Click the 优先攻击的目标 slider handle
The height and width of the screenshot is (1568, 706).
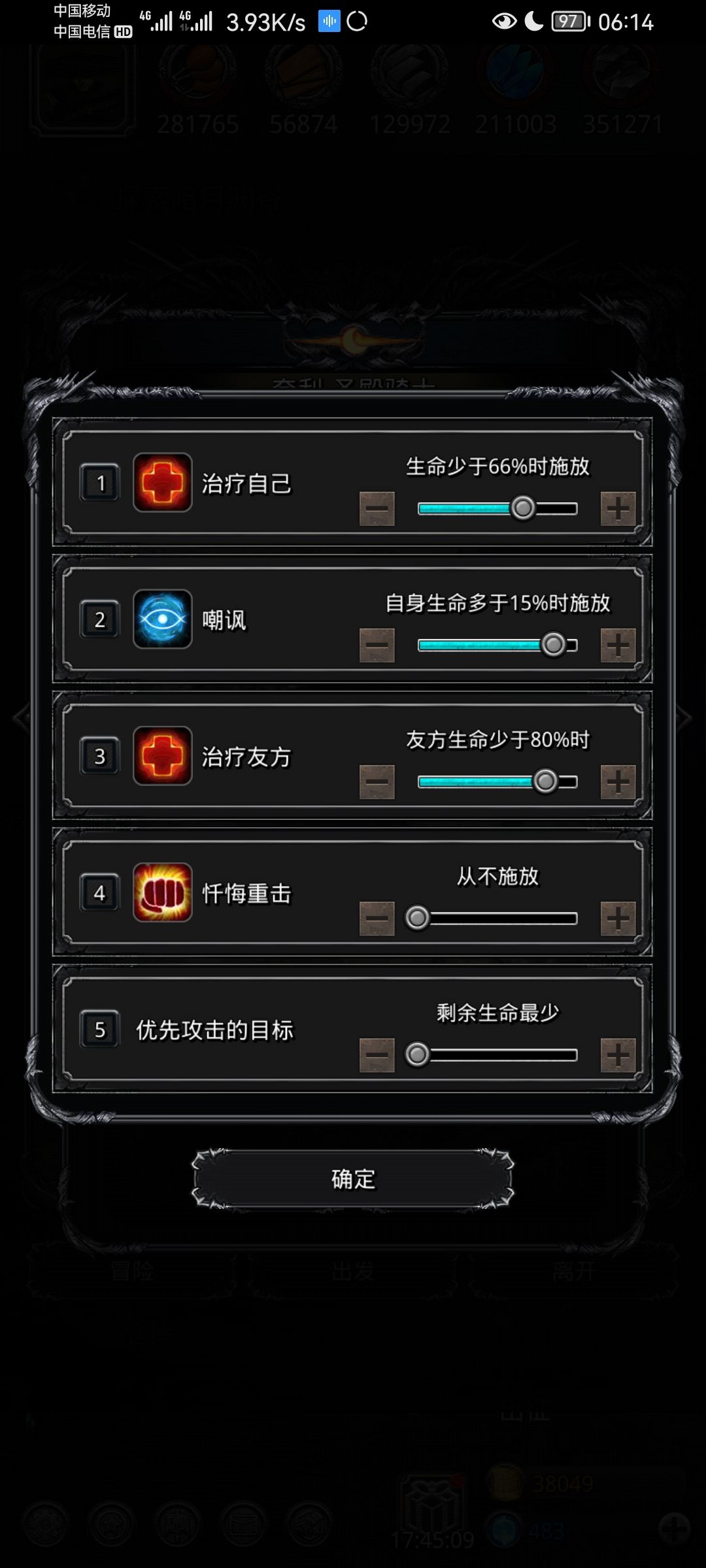click(x=417, y=1054)
